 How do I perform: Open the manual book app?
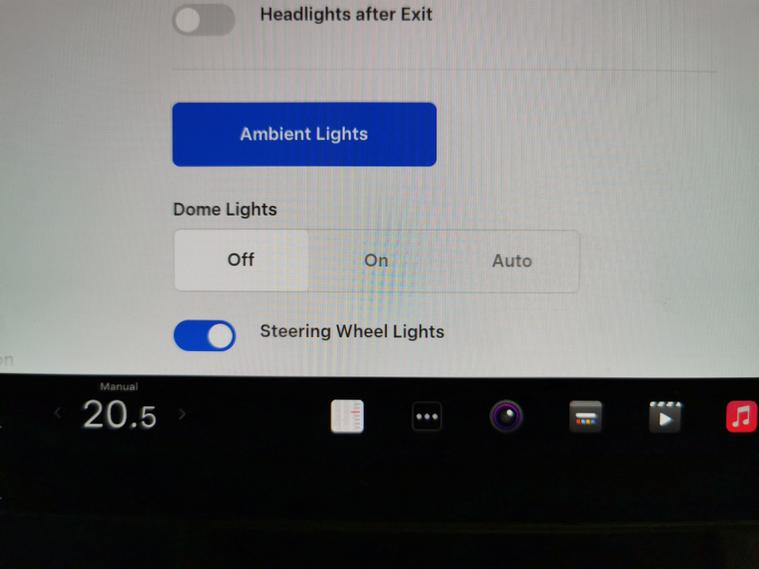347,416
